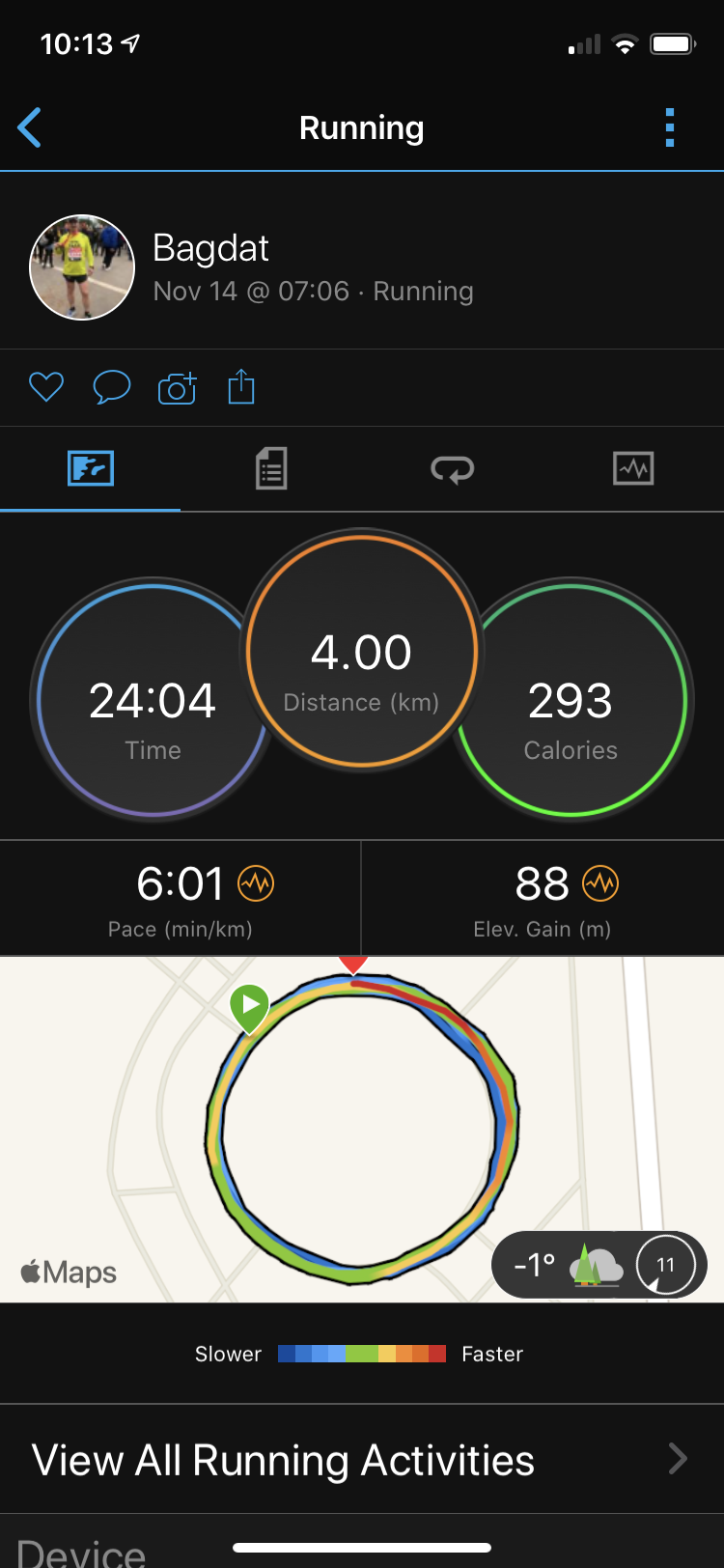
Task: Add a photo to the activity
Action: click(177, 387)
